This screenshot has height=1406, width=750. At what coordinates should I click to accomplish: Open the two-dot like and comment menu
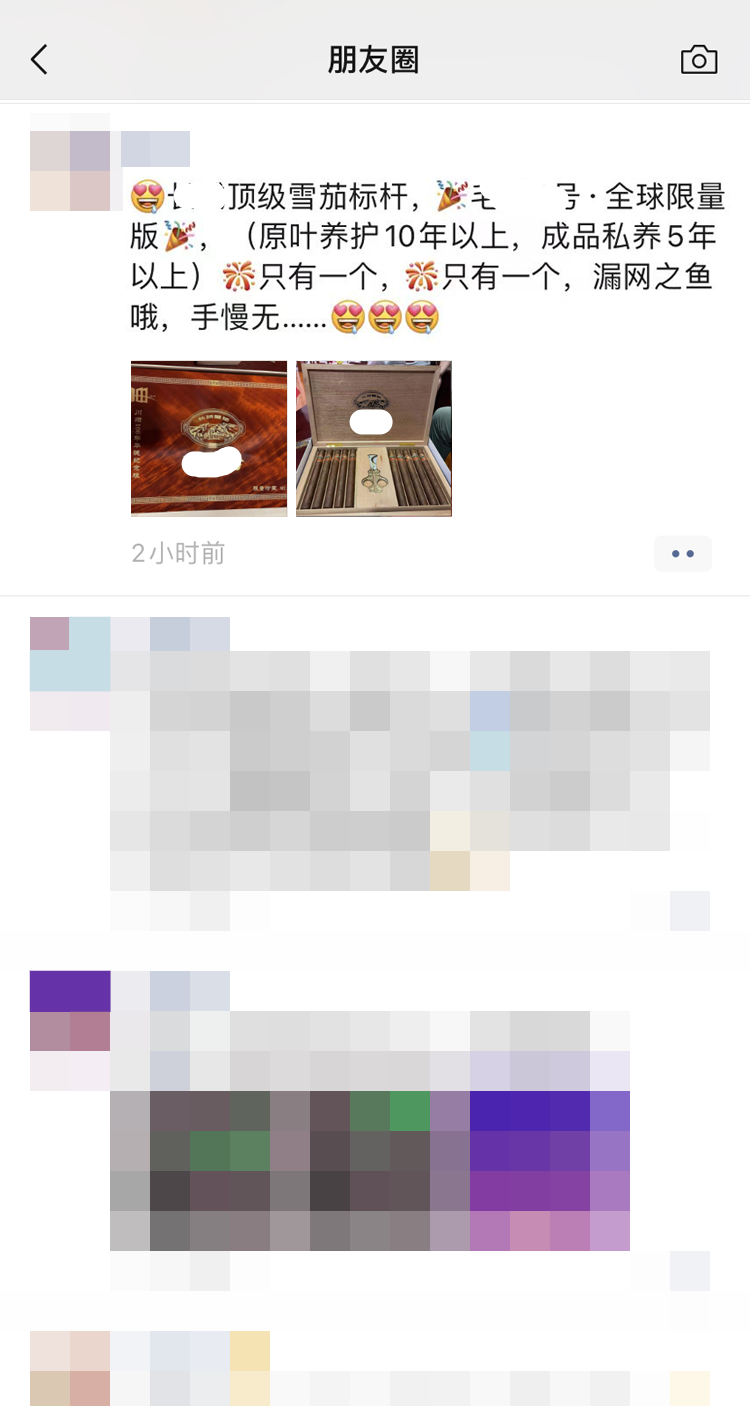pos(683,553)
